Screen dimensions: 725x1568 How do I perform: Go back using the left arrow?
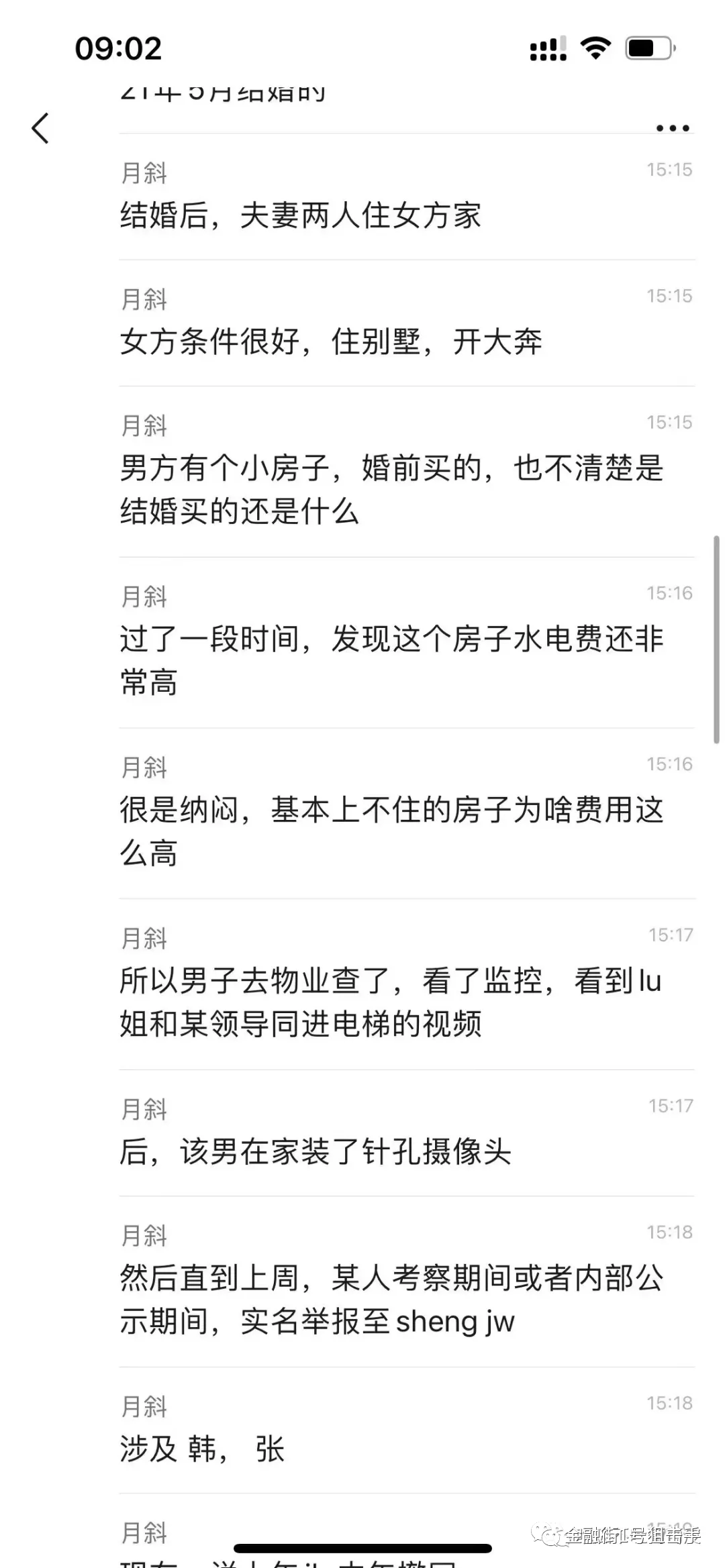coord(40,127)
